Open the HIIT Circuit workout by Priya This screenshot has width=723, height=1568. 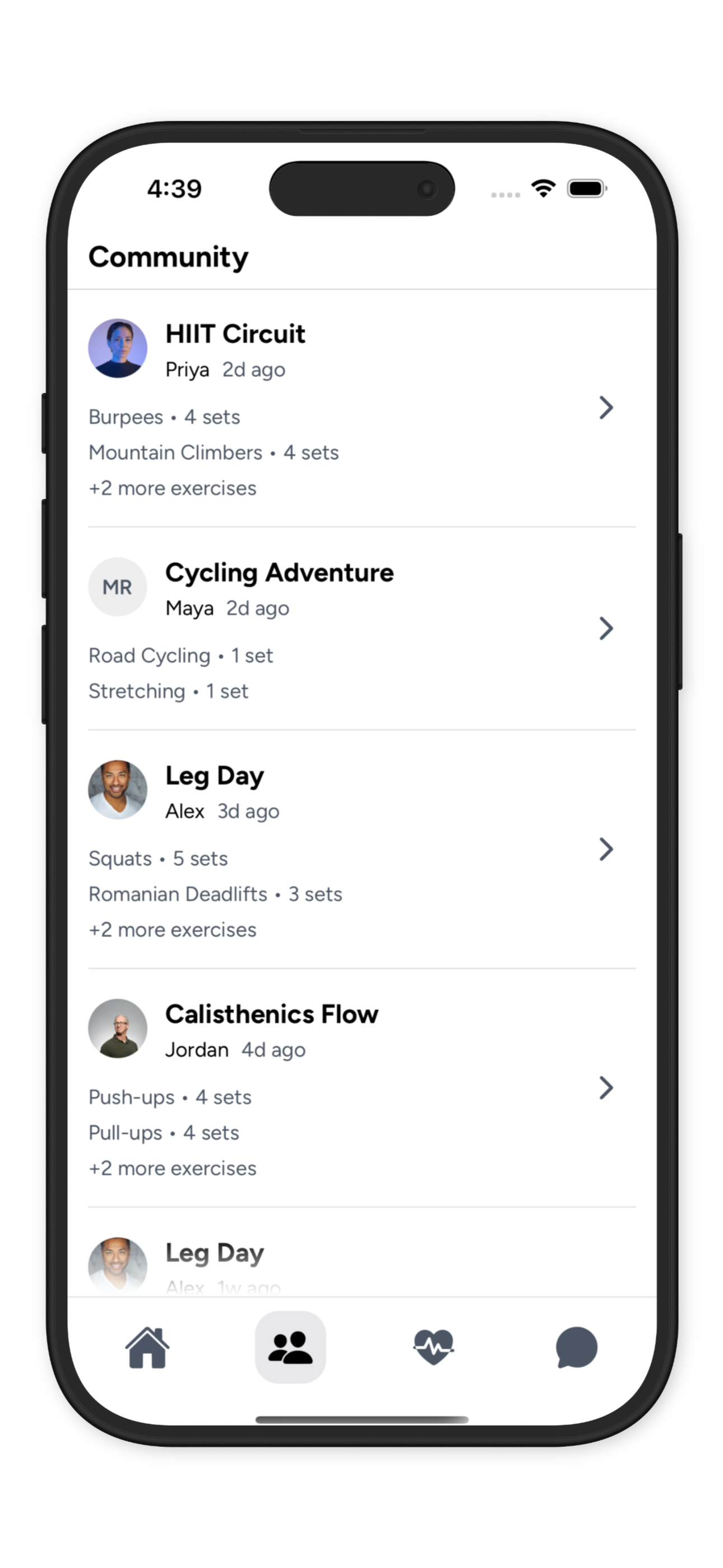point(235,334)
